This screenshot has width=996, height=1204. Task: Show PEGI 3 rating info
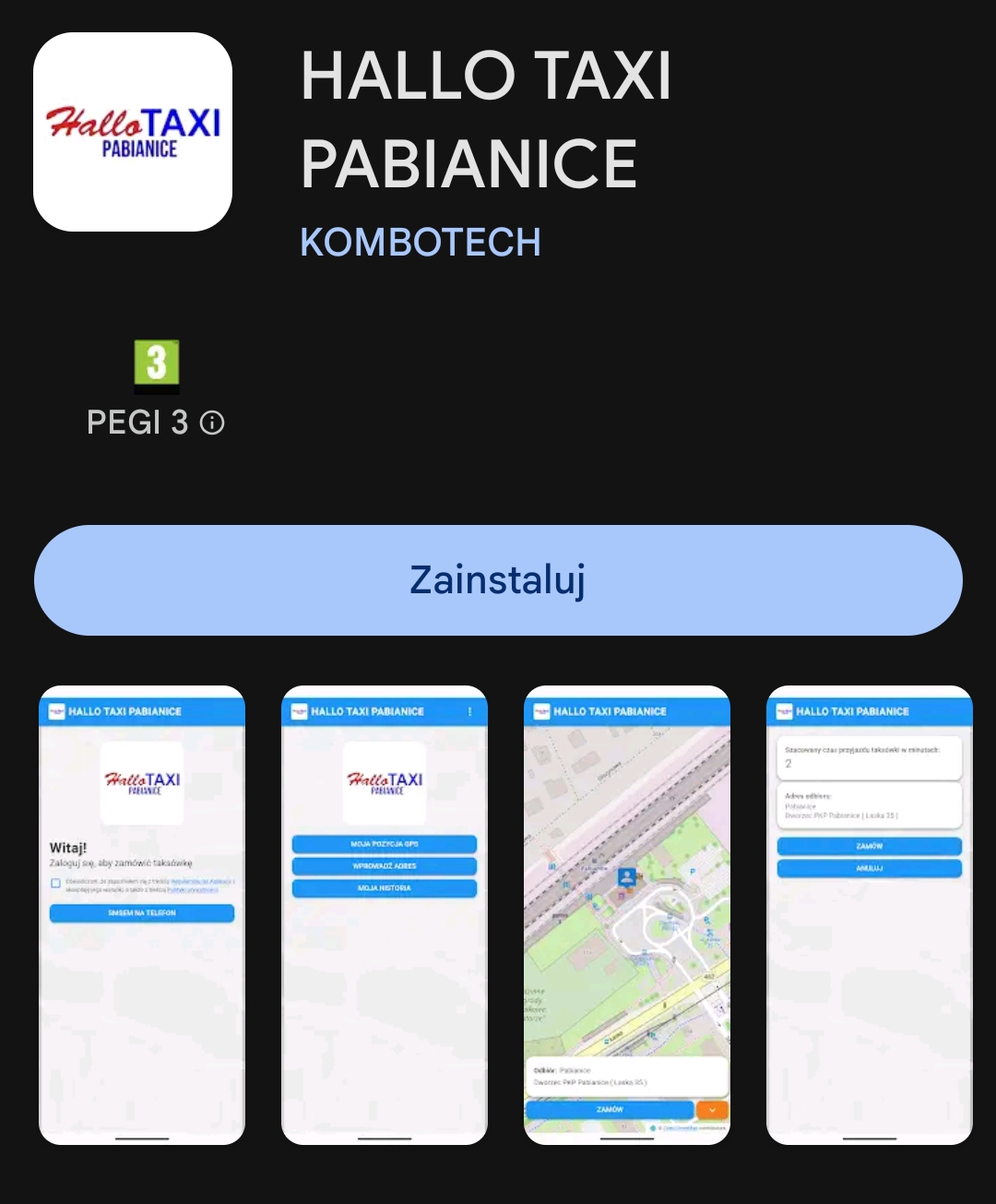[x=212, y=423]
